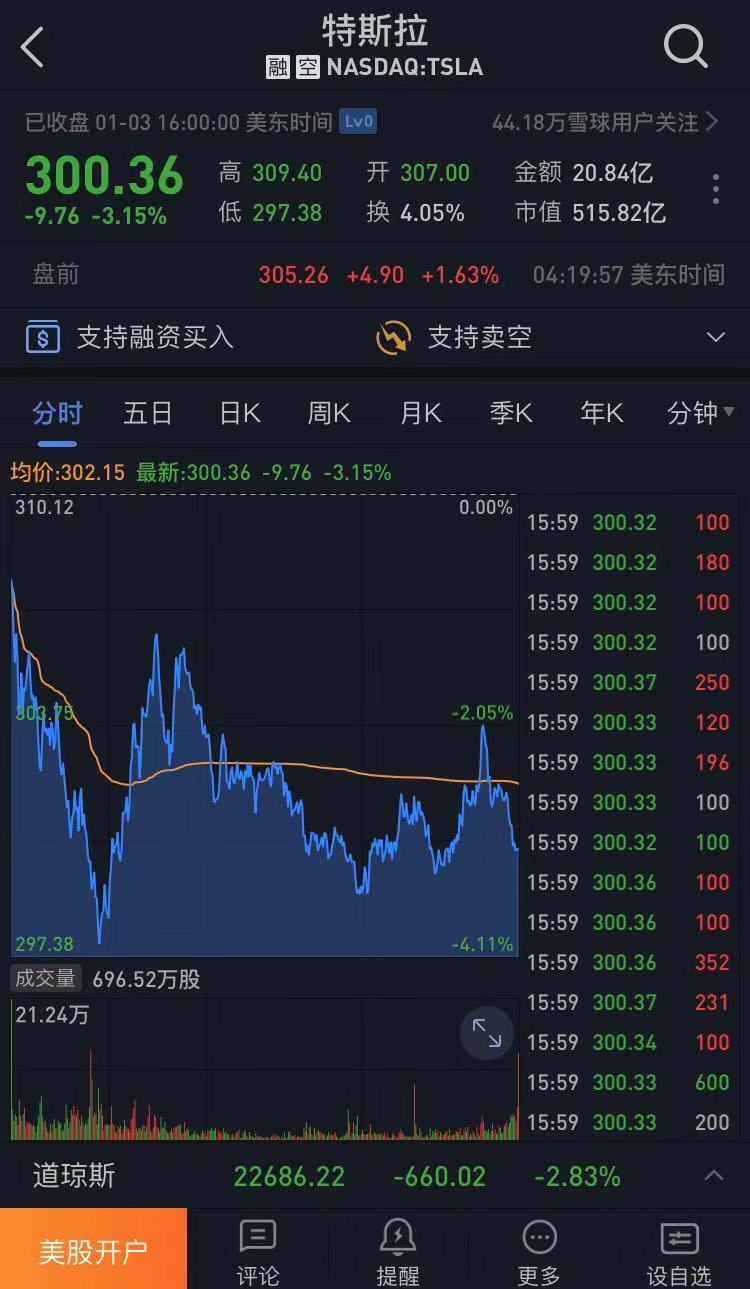
Task: Expand the chart to fullscreen
Action: click(487, 1033)
